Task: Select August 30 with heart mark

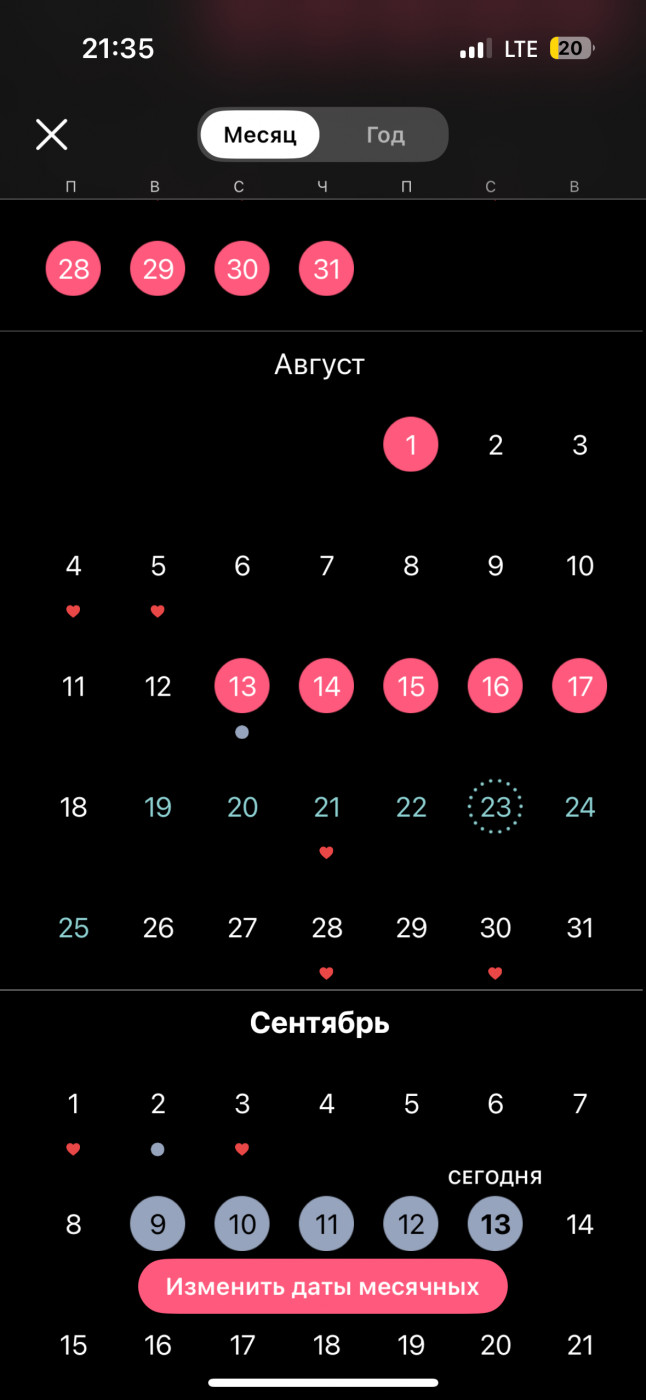Action: coord(495,928)
